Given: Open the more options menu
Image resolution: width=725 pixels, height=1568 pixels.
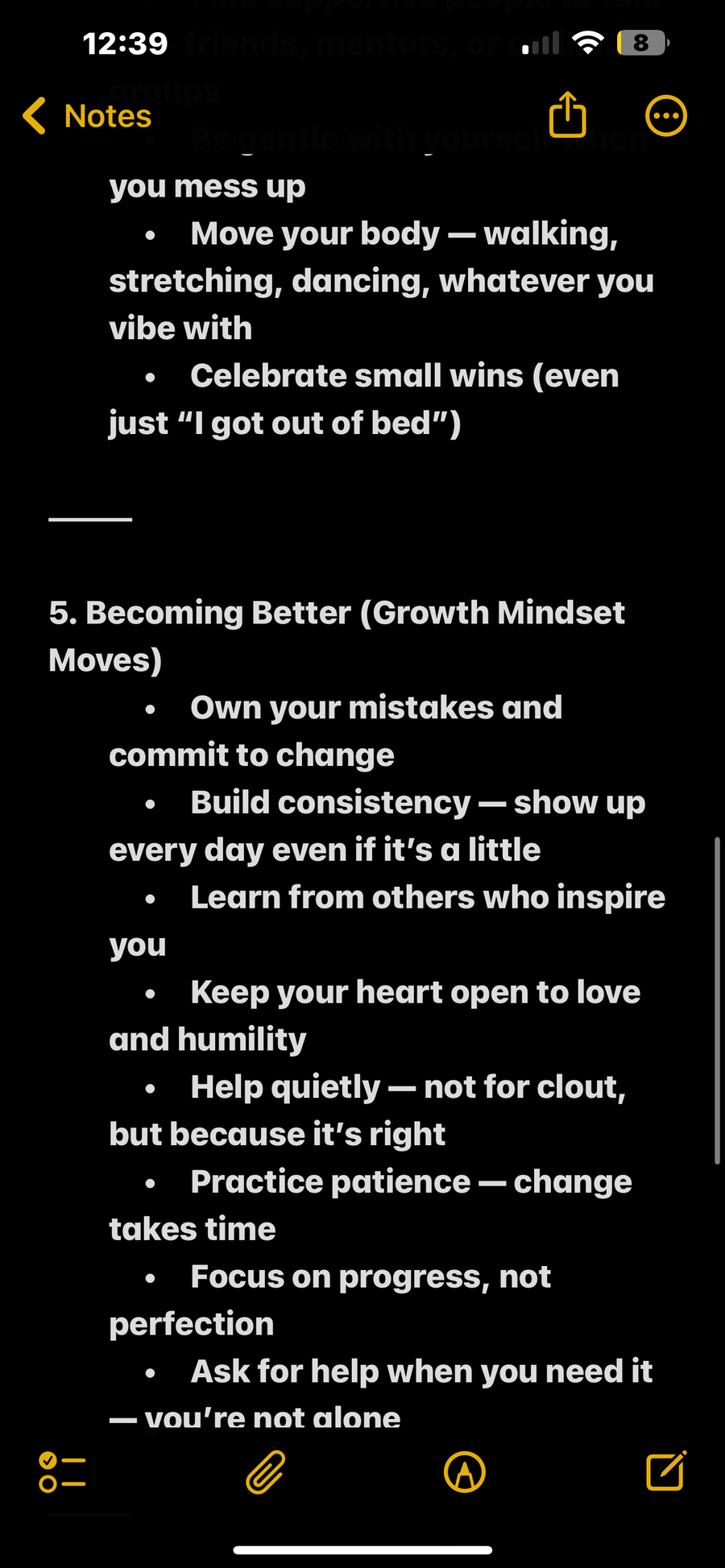Looking at the screenshot, I should pos(666,116).
